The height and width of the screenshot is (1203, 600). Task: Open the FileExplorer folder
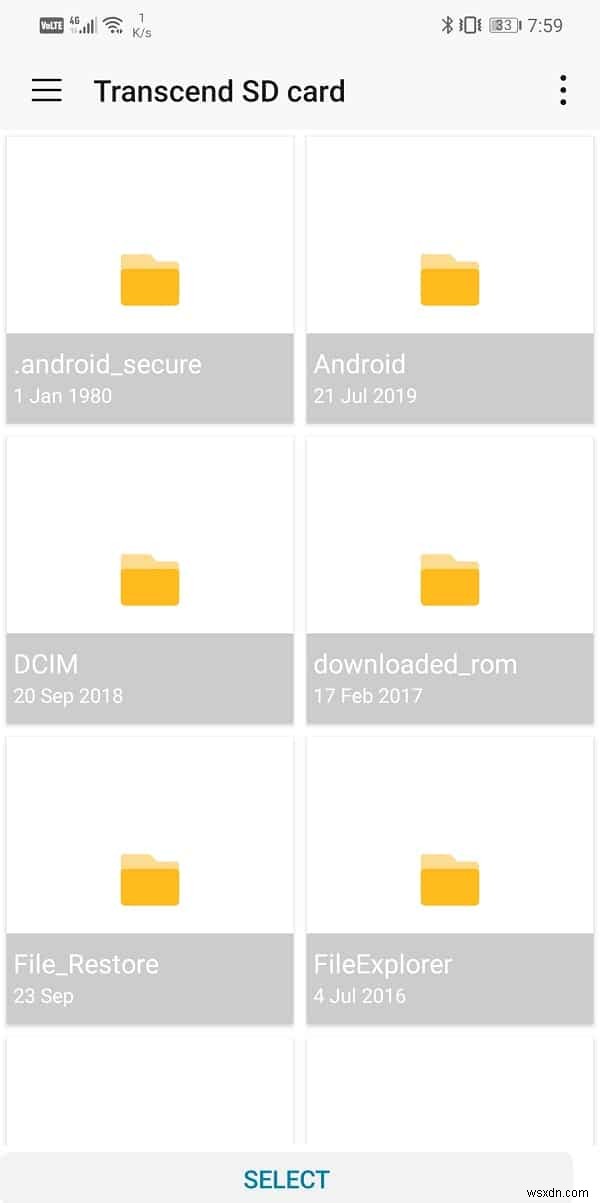(x=450, y=880)
